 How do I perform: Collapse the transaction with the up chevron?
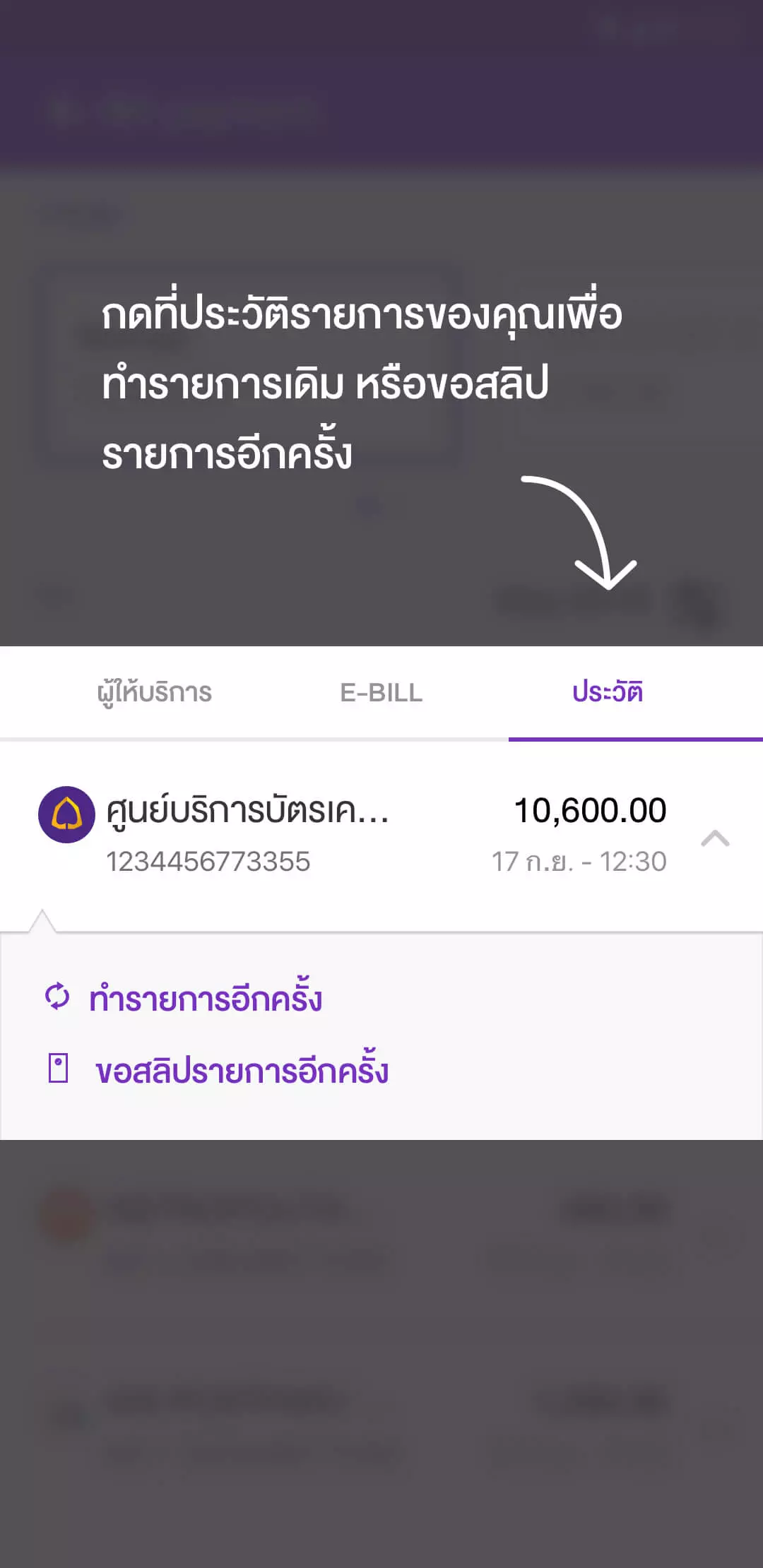pyautogui.click(x=714, y=838)
